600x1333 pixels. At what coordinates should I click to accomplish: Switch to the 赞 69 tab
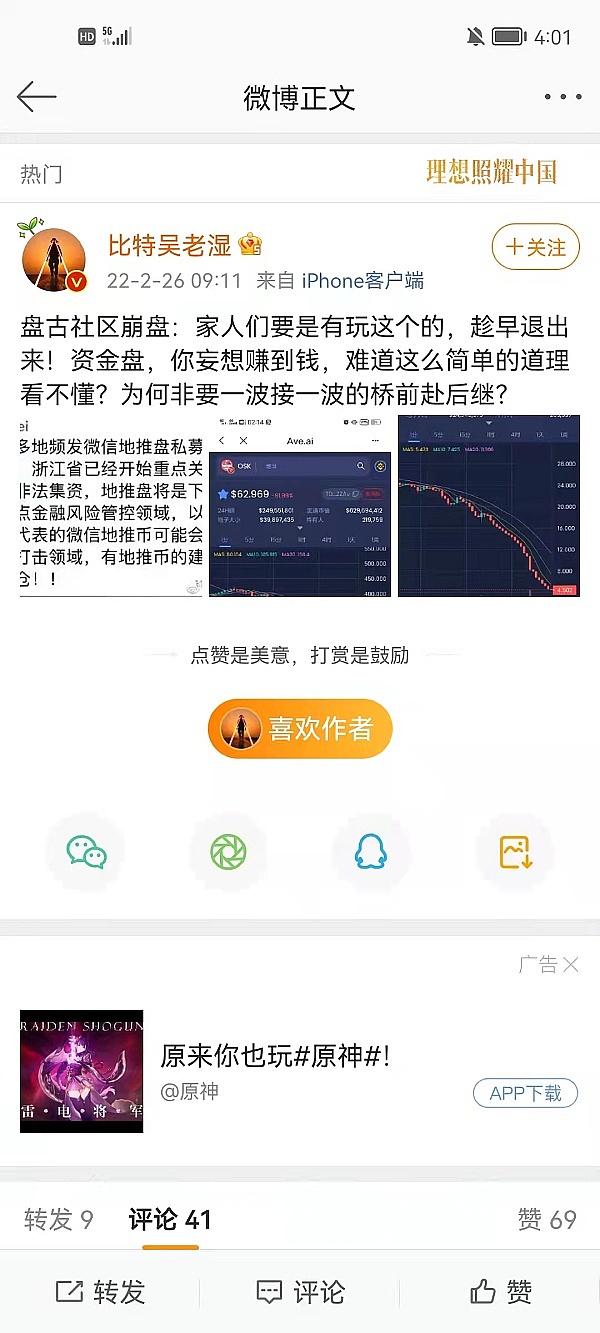[547, 1219]
